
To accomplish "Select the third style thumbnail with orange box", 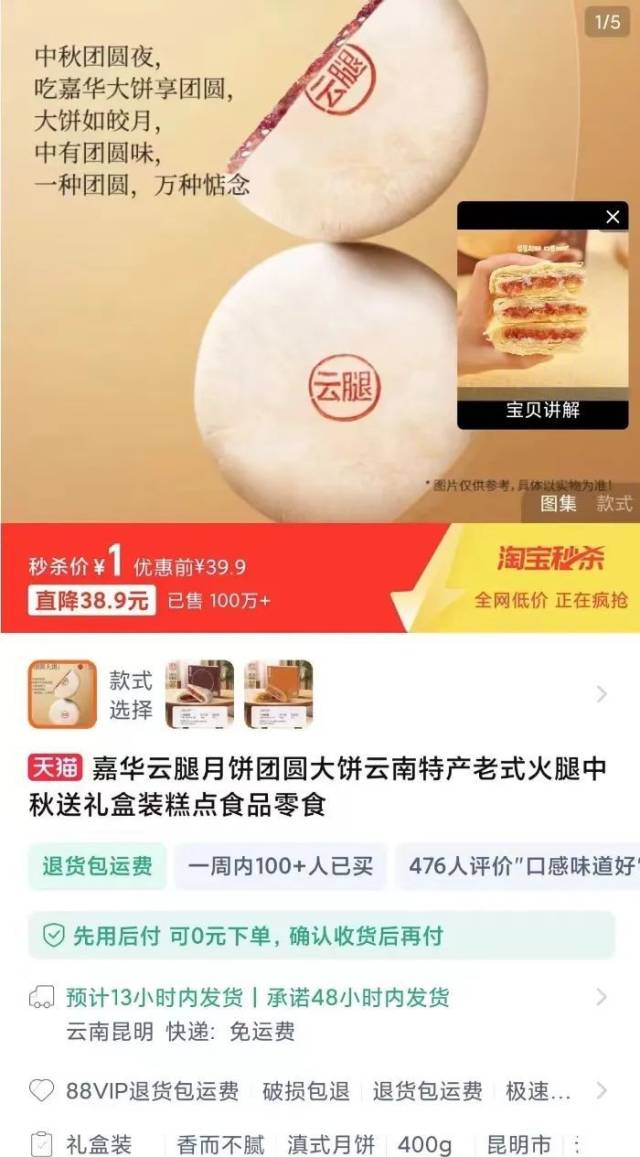I will [x=278, y=694].
